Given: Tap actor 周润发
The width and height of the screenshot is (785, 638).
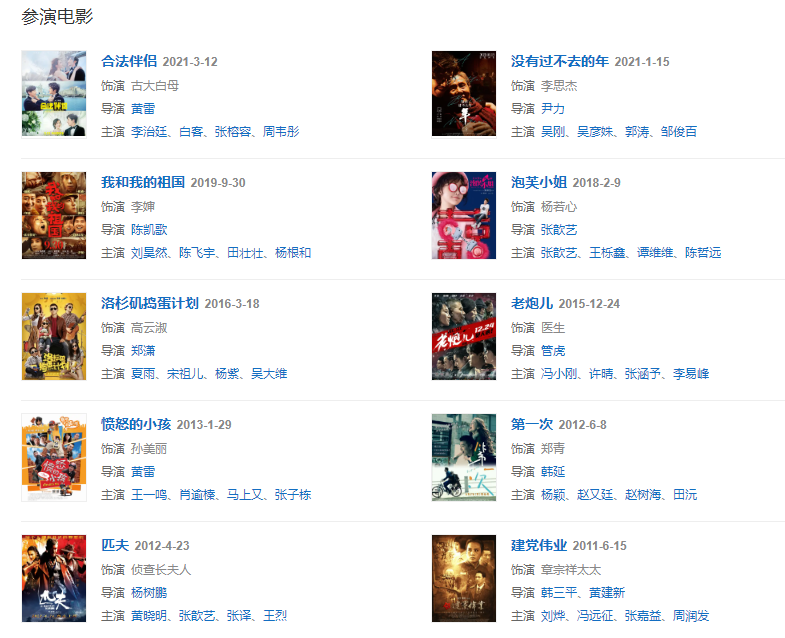Looking at the screenshot, I should [692, 615].
